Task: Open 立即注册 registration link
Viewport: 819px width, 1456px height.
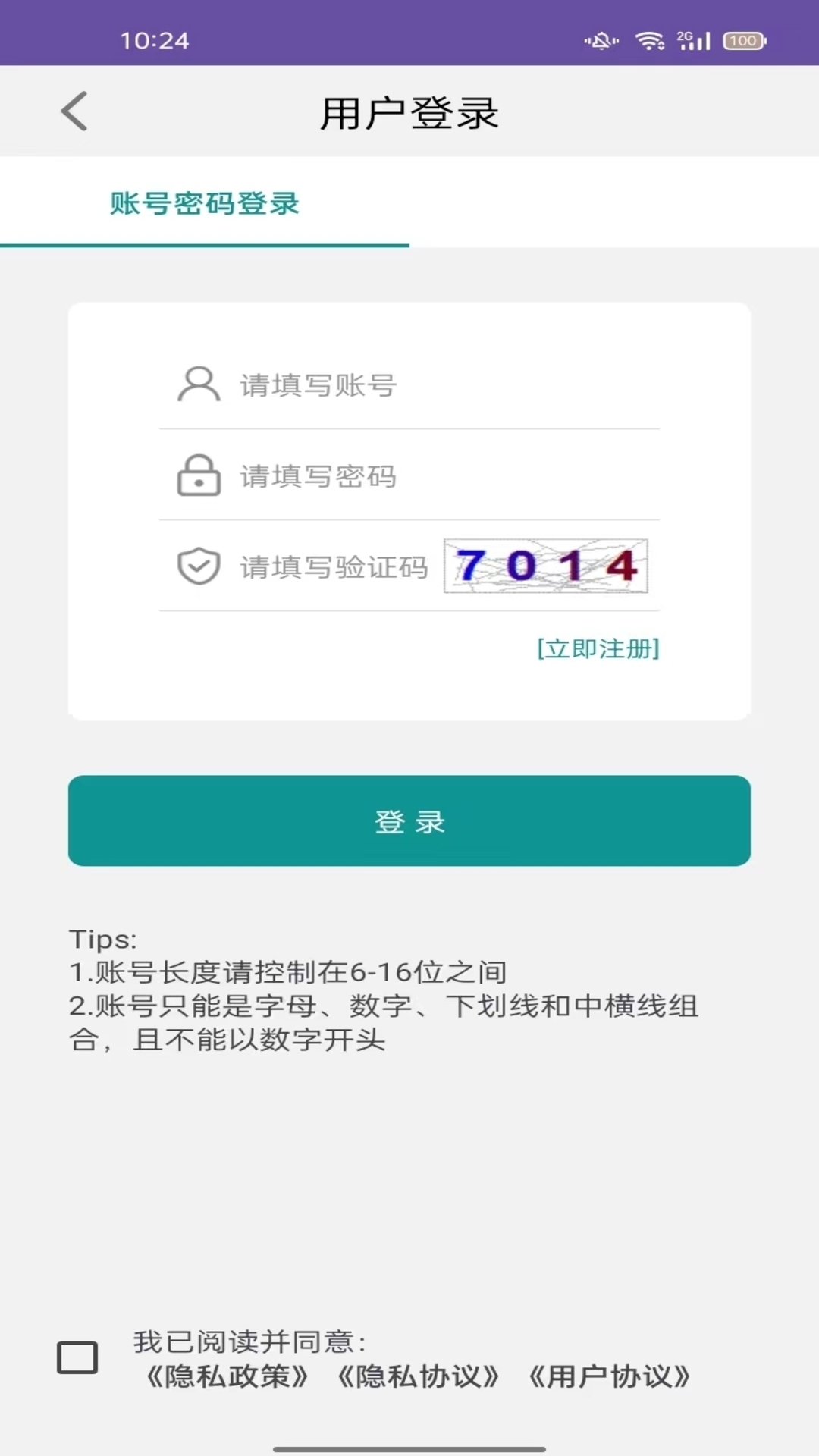Action: coord(598,648)
